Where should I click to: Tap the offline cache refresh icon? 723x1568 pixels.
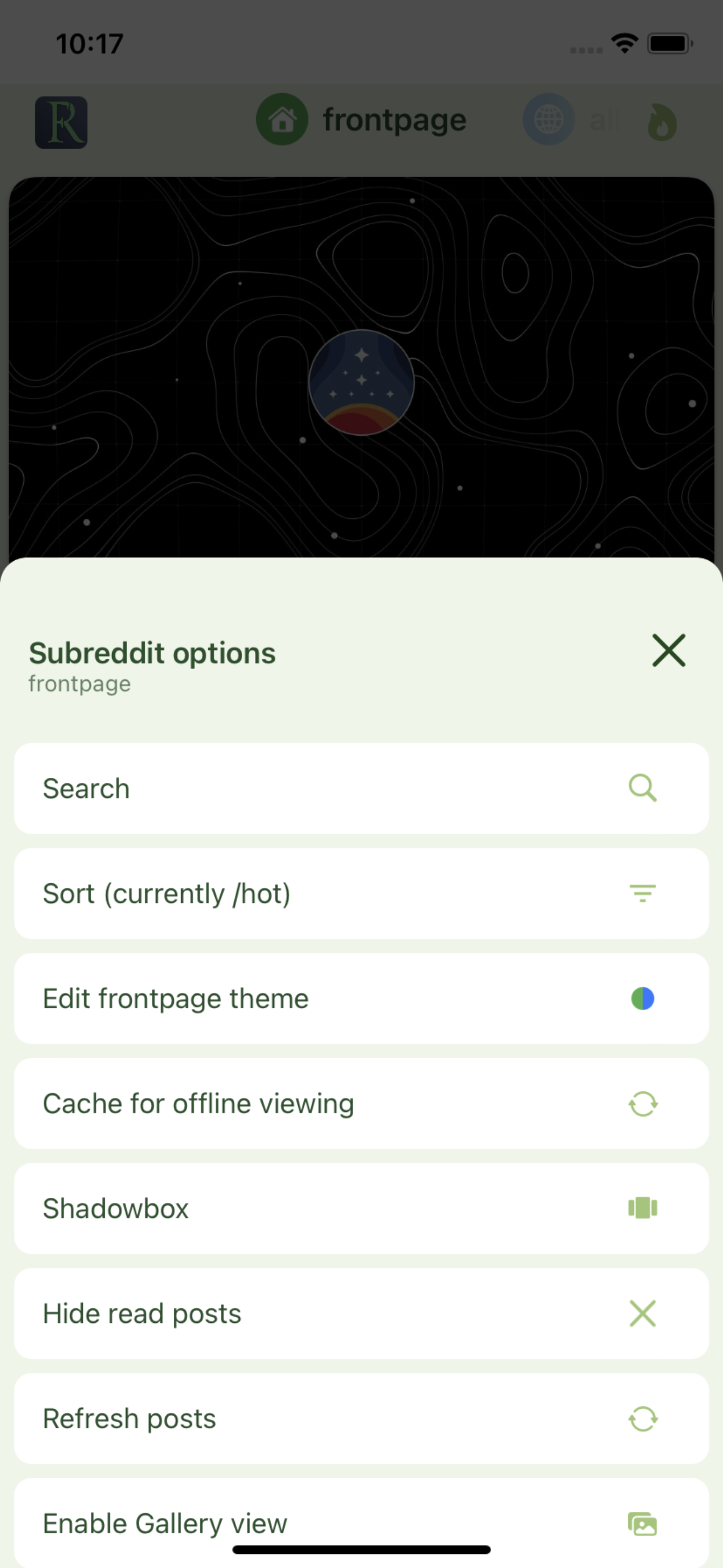click(644, 1104)
